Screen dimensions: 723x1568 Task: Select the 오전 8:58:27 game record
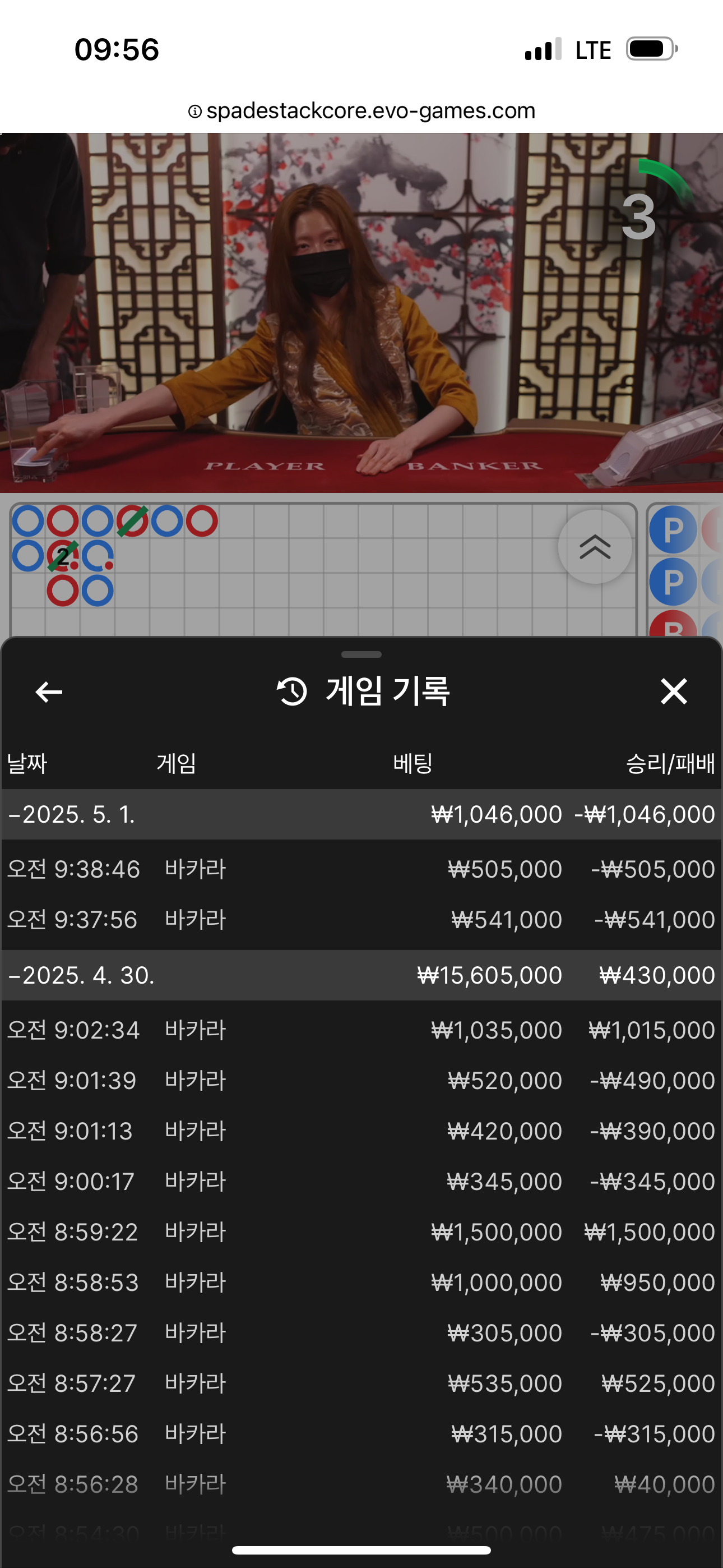point(361,1334)
